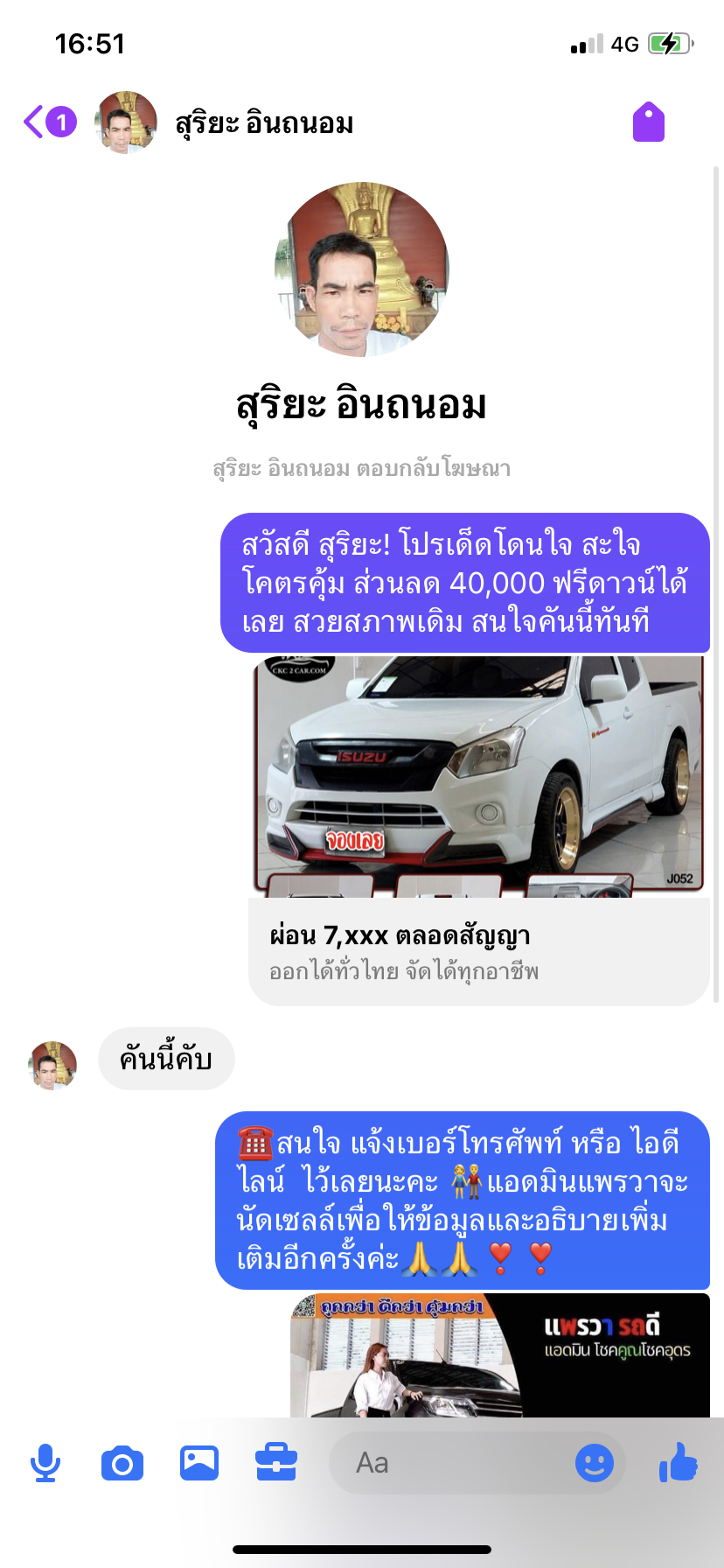This screenshot has height=1568, width=724.
Task: View the large profile photo of สุริยะ อินถนอม
Action: 361,269
